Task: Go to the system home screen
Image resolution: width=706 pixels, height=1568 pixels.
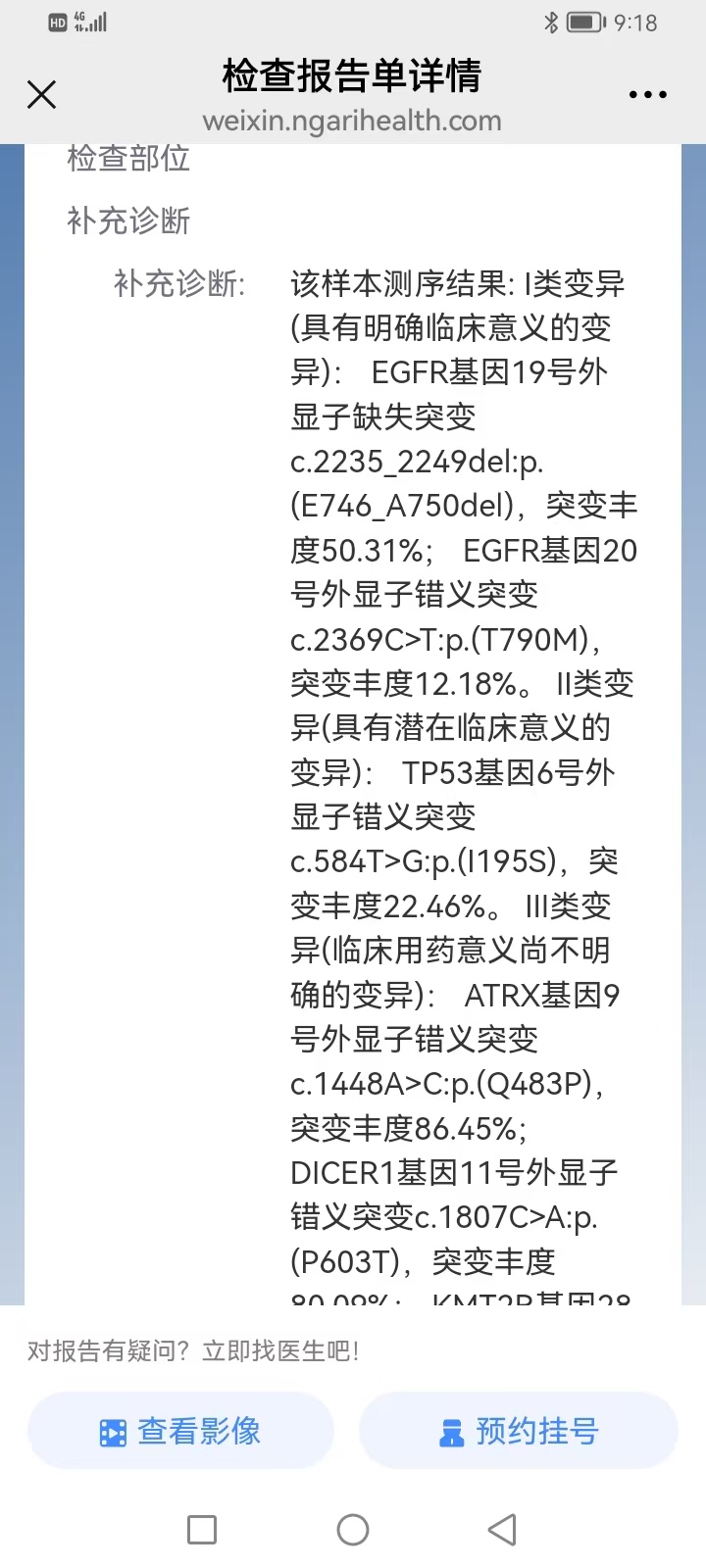Action: 353,1530
